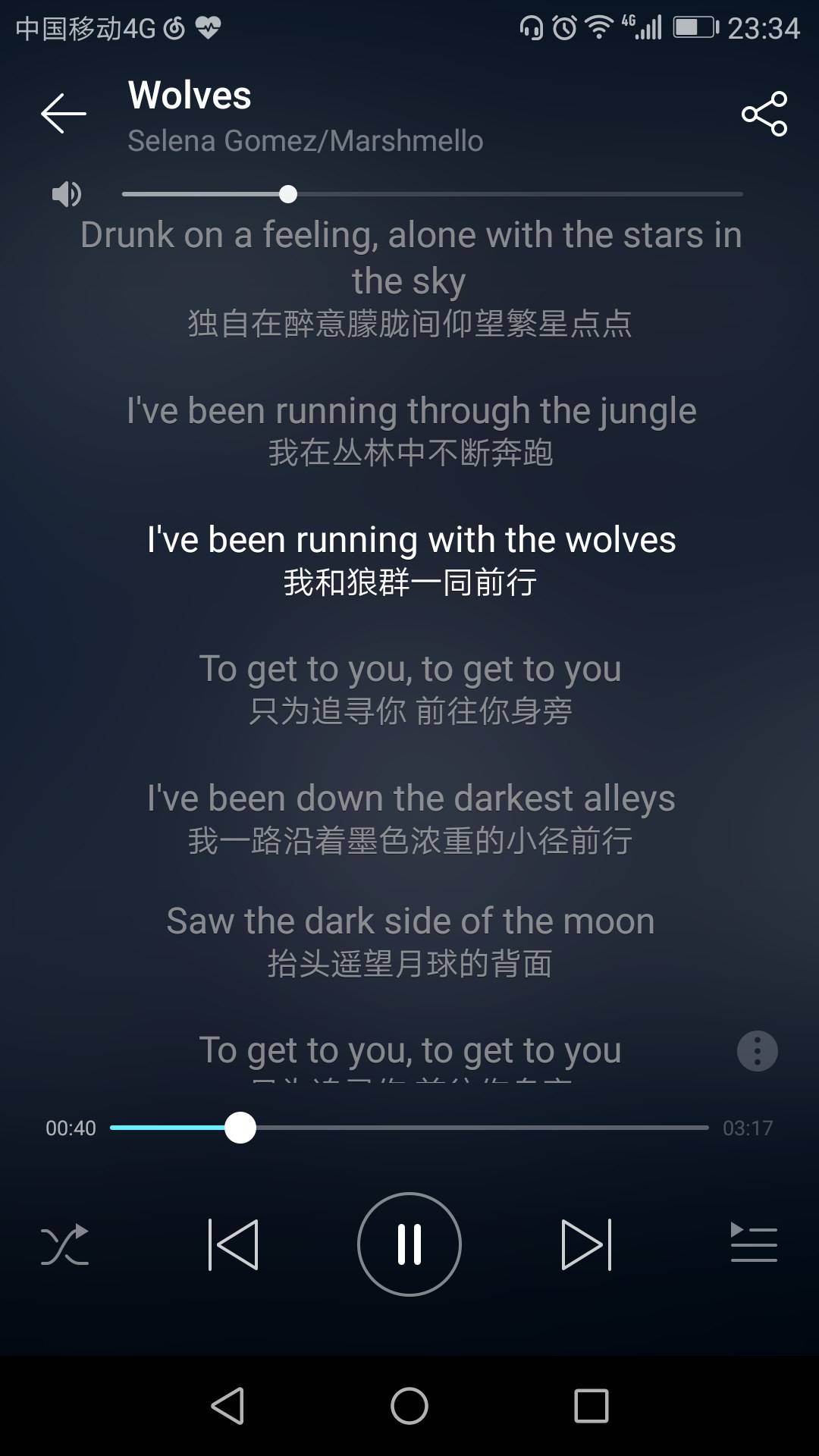Tap the song progress bar to seek
The height and width of the screenshot is (1456, 819).
pyautogui.click(x=409, y=1128)
